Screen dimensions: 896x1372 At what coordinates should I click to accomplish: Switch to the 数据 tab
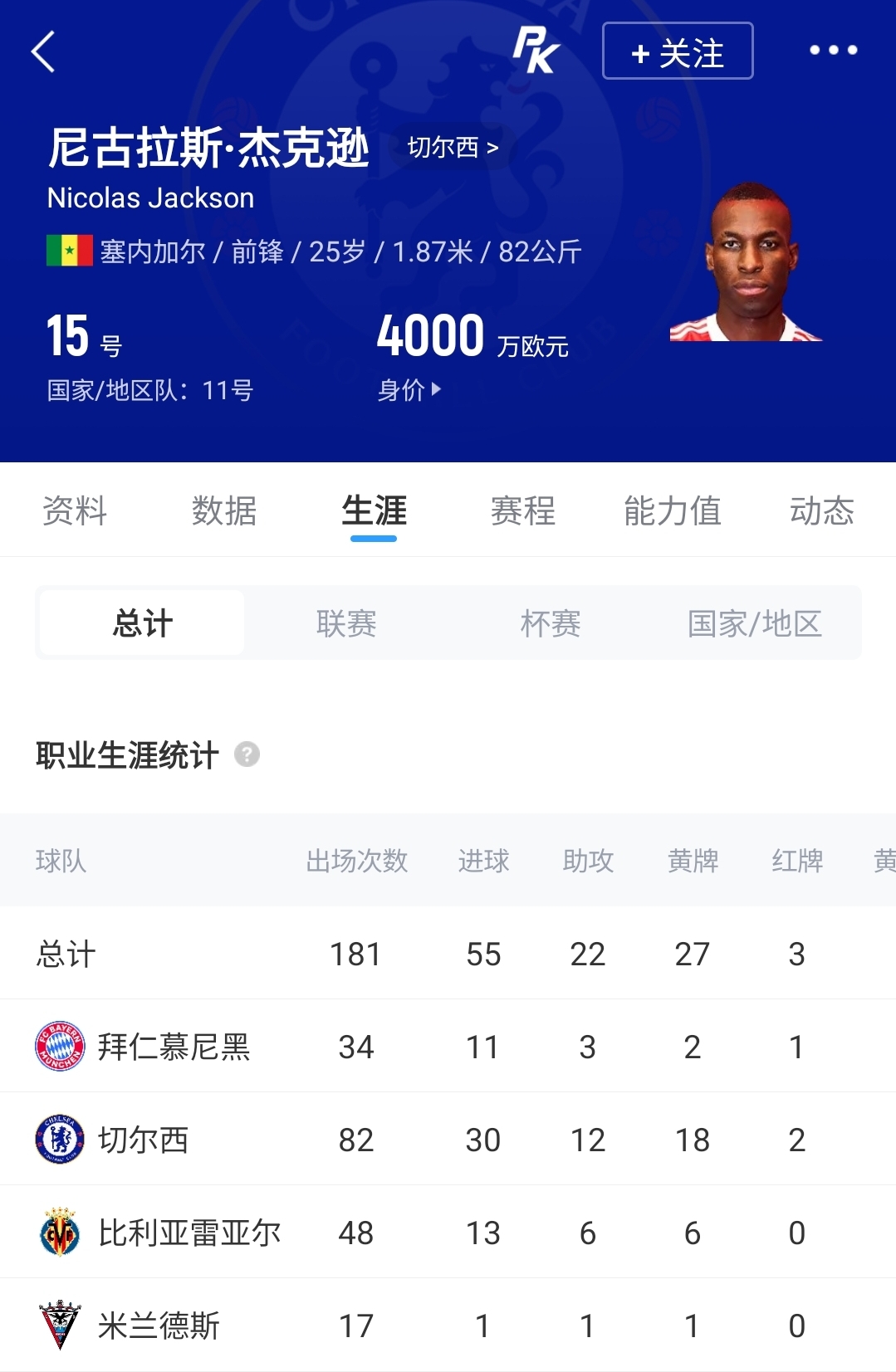click(x=224, y=510)
